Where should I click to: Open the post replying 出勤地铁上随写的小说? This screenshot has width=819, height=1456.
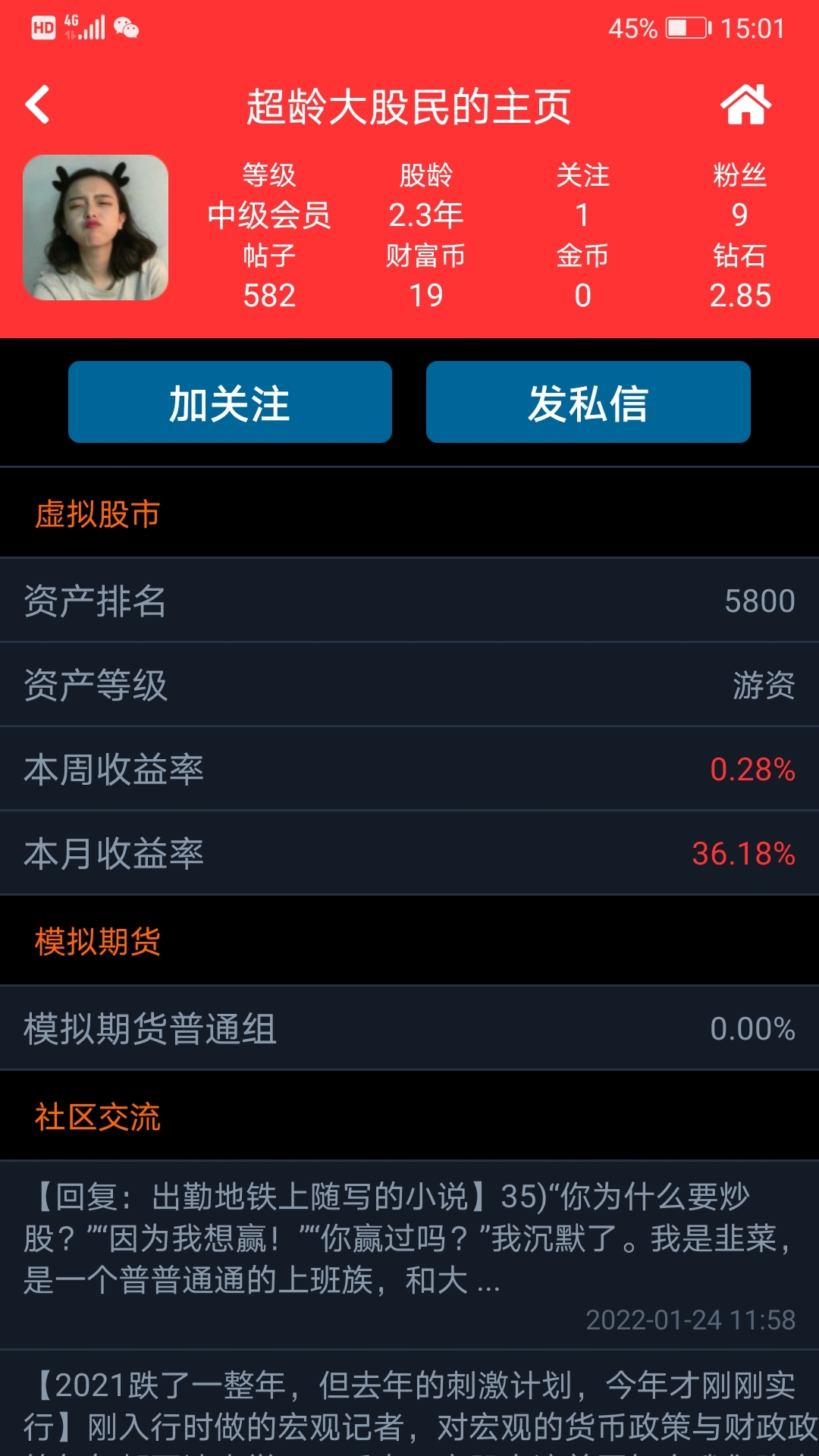click(409, 1240)
